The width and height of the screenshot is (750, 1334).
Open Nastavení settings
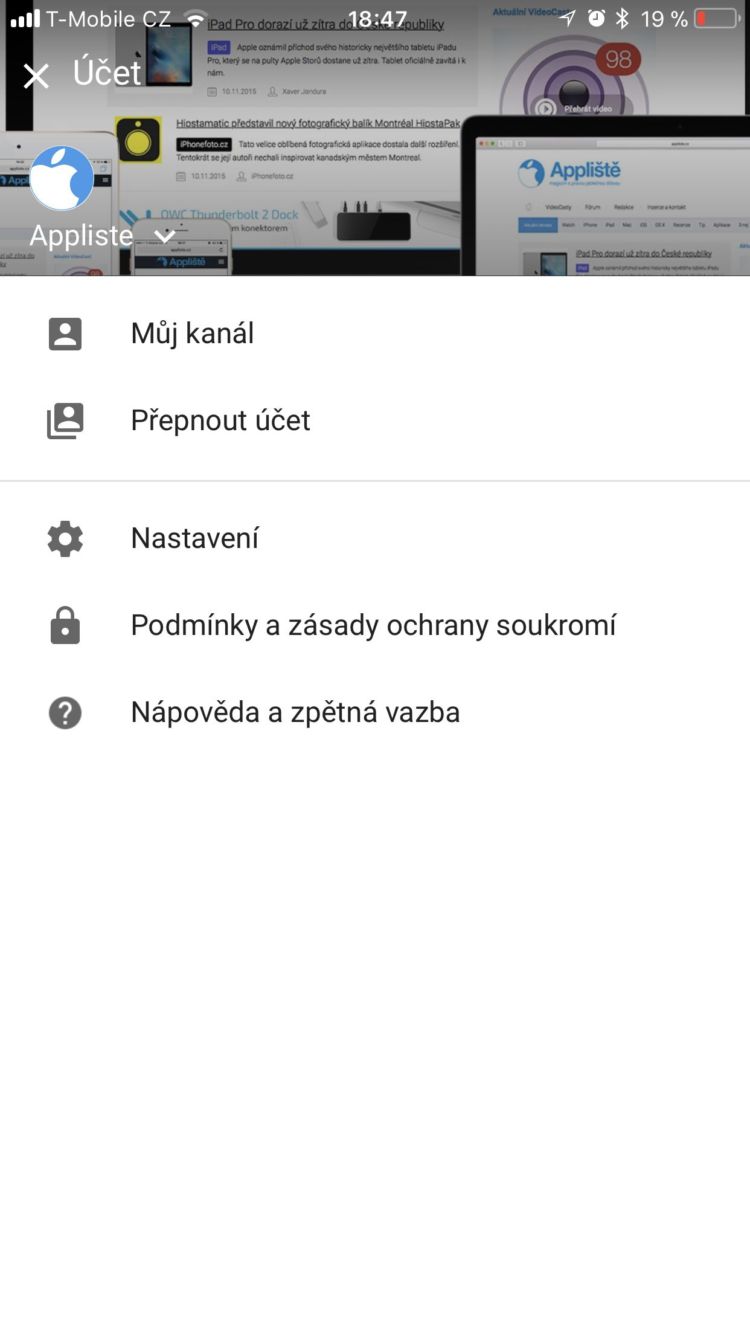coord(194,538)
